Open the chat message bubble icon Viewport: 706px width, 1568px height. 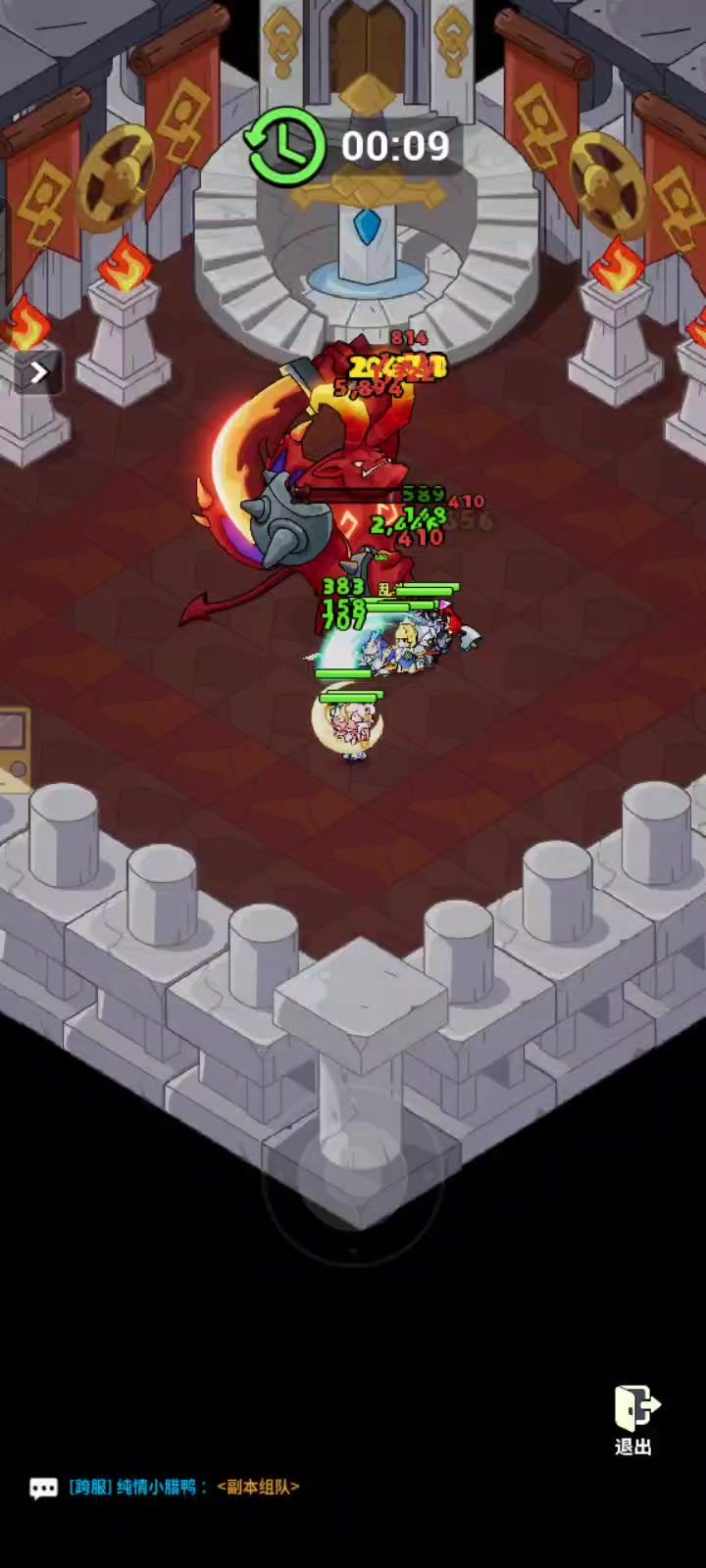tap(43, 1488)
